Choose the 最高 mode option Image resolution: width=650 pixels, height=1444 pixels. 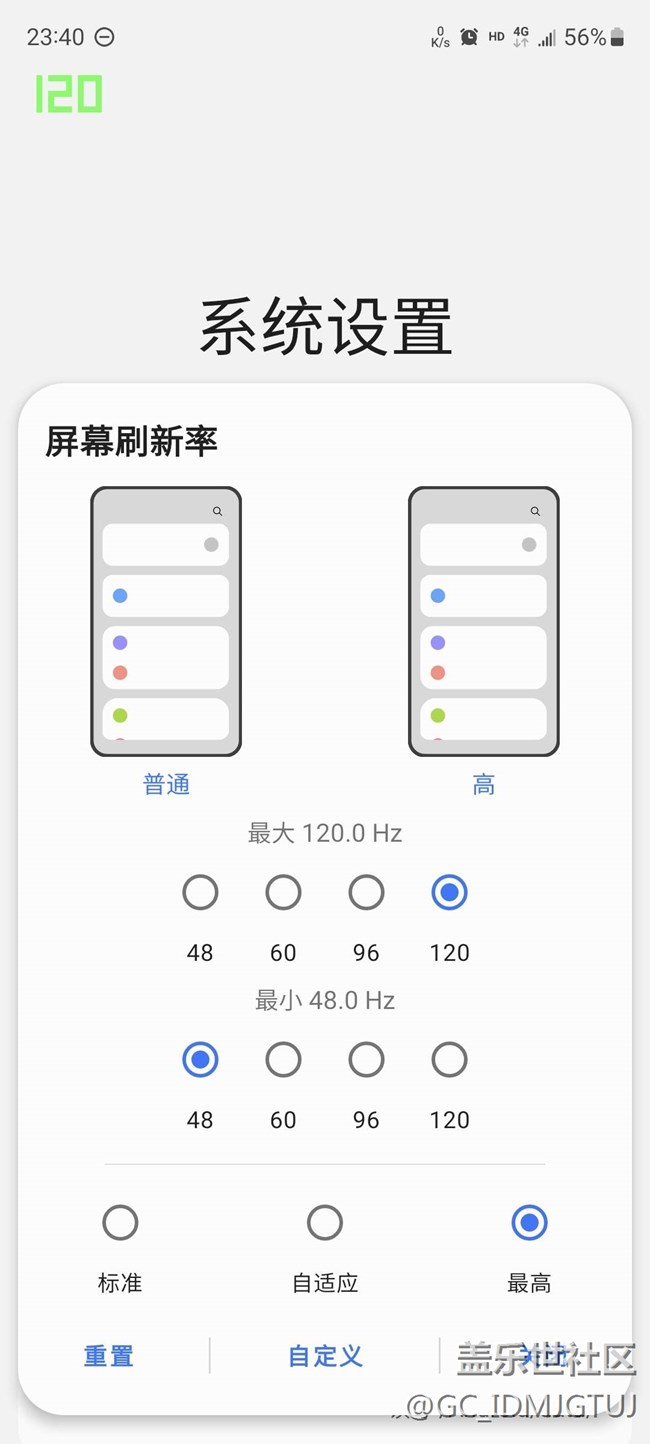[529, 1222]
